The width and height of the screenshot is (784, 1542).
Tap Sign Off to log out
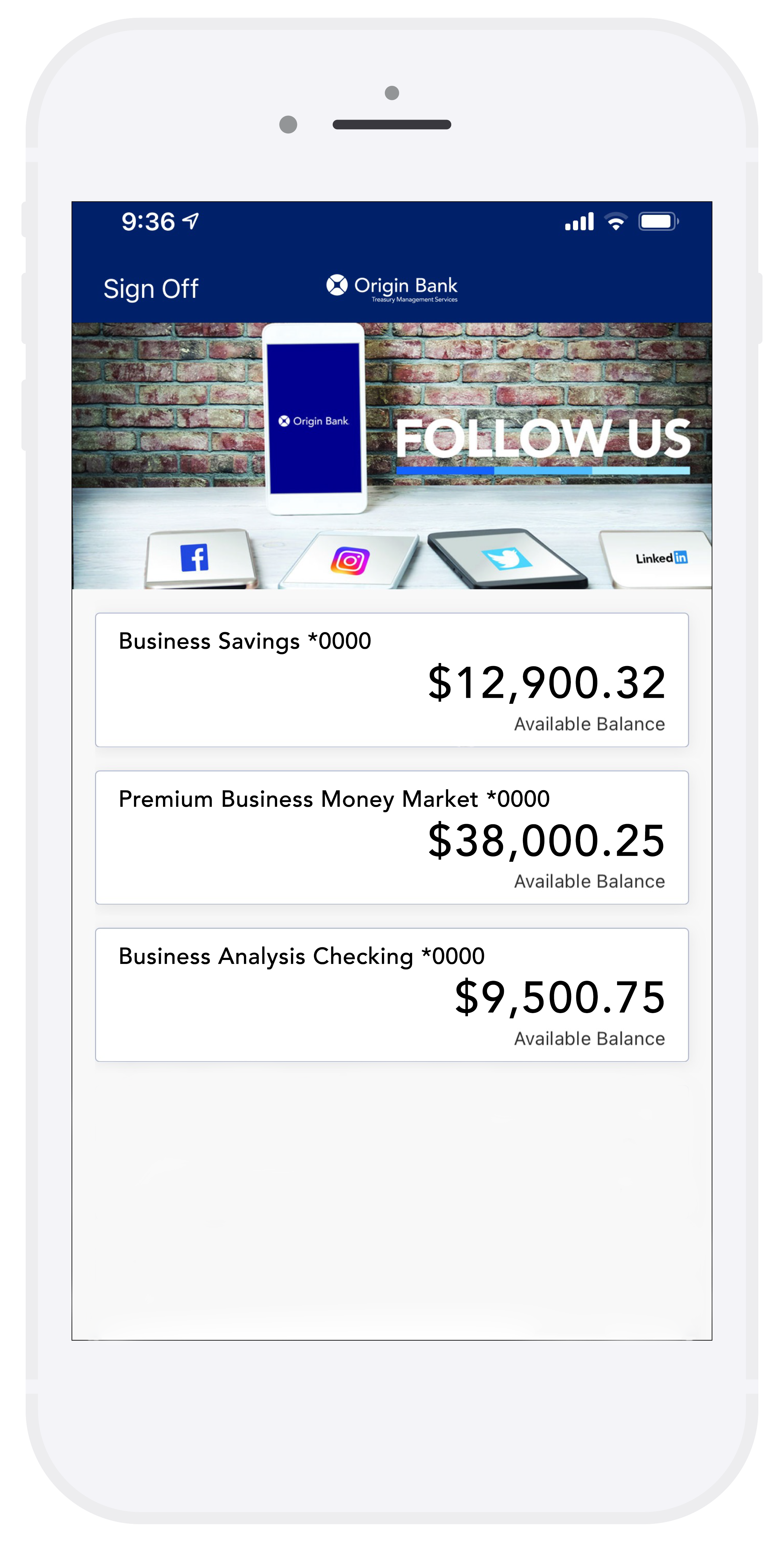point(152,288)
